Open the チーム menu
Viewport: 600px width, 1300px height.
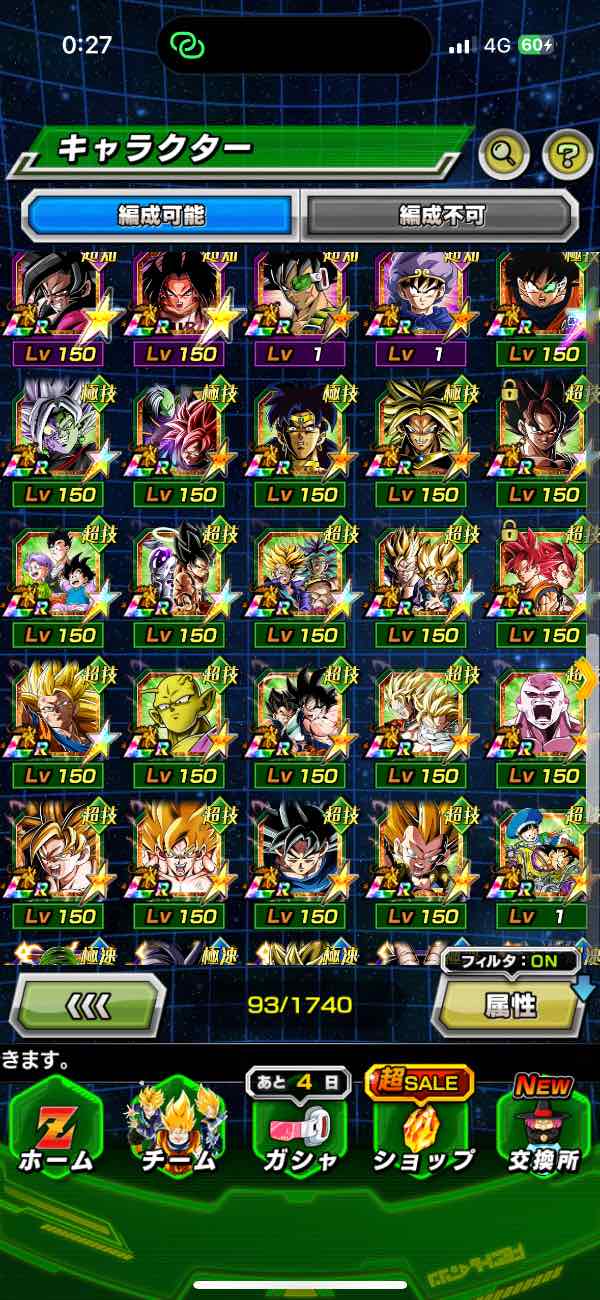[176, 1130]
